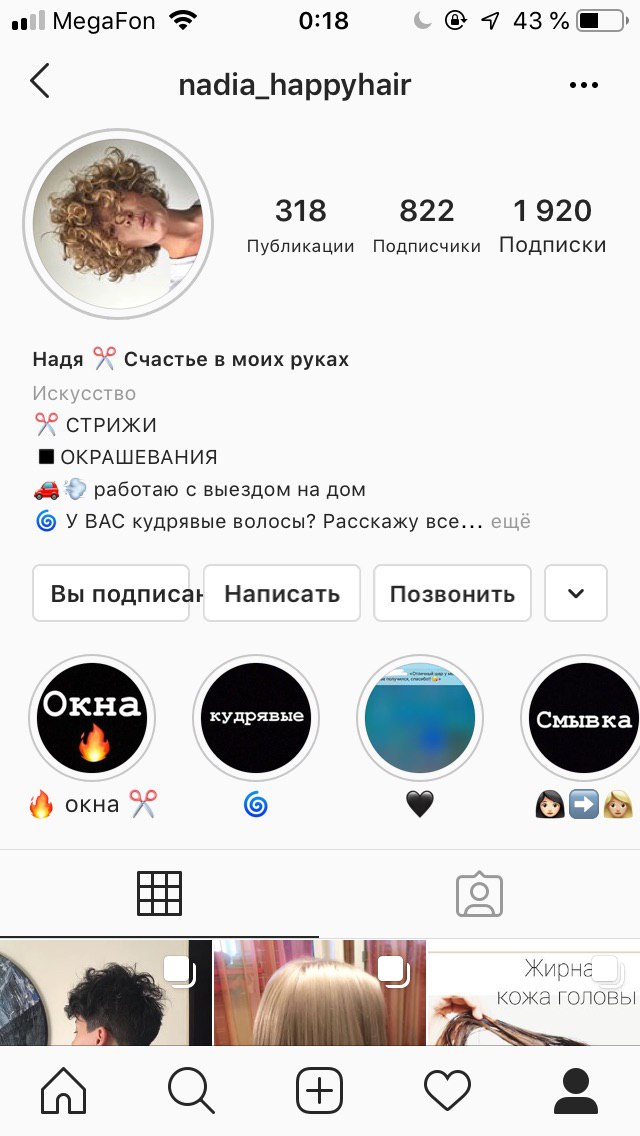Open the search tab in bottom bar

click(x=191, y=1090)
